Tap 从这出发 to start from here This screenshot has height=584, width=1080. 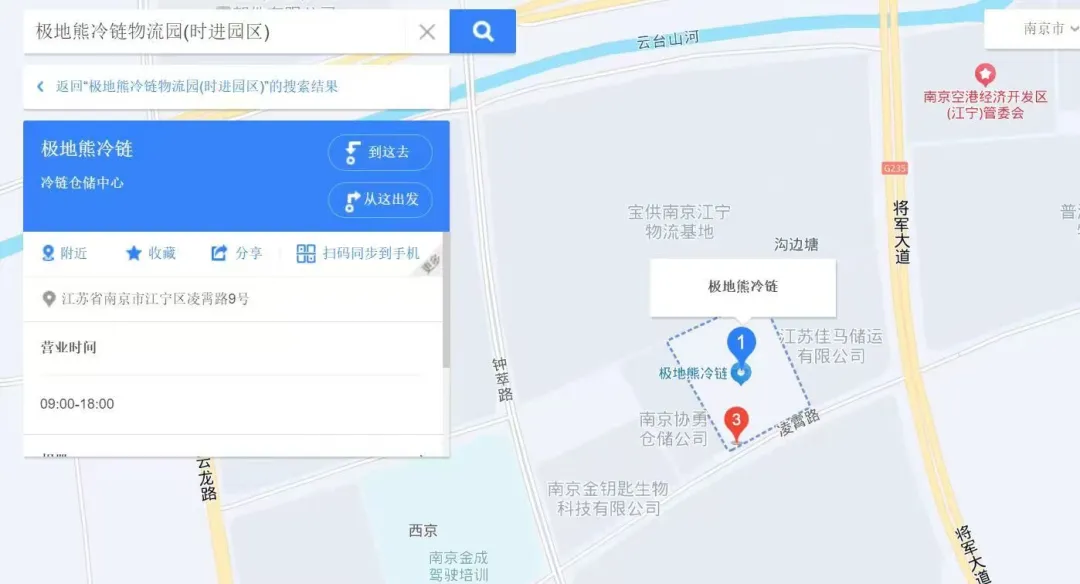click(x=380, y=200)
